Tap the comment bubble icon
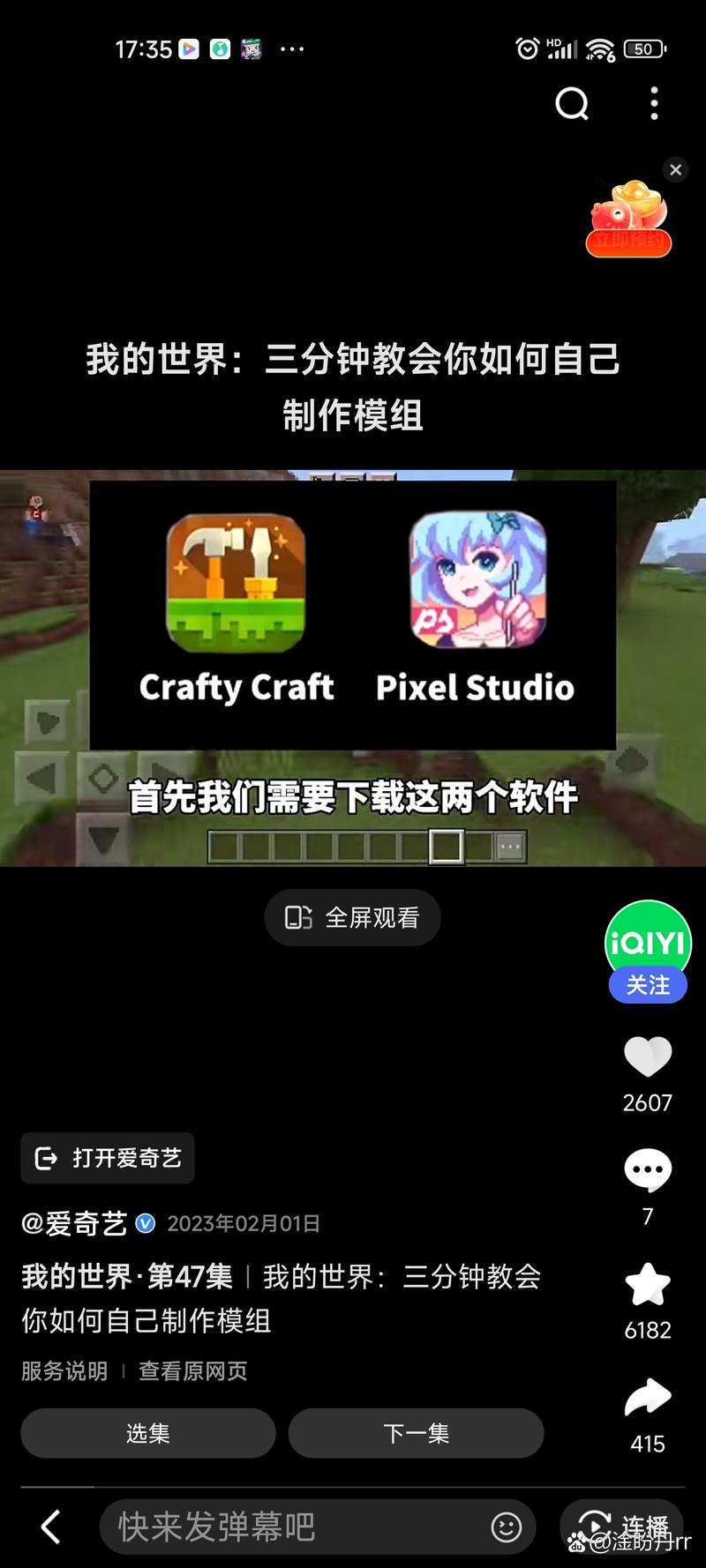The width and height of the screenshot is (706, 1568). (647, 1169)
